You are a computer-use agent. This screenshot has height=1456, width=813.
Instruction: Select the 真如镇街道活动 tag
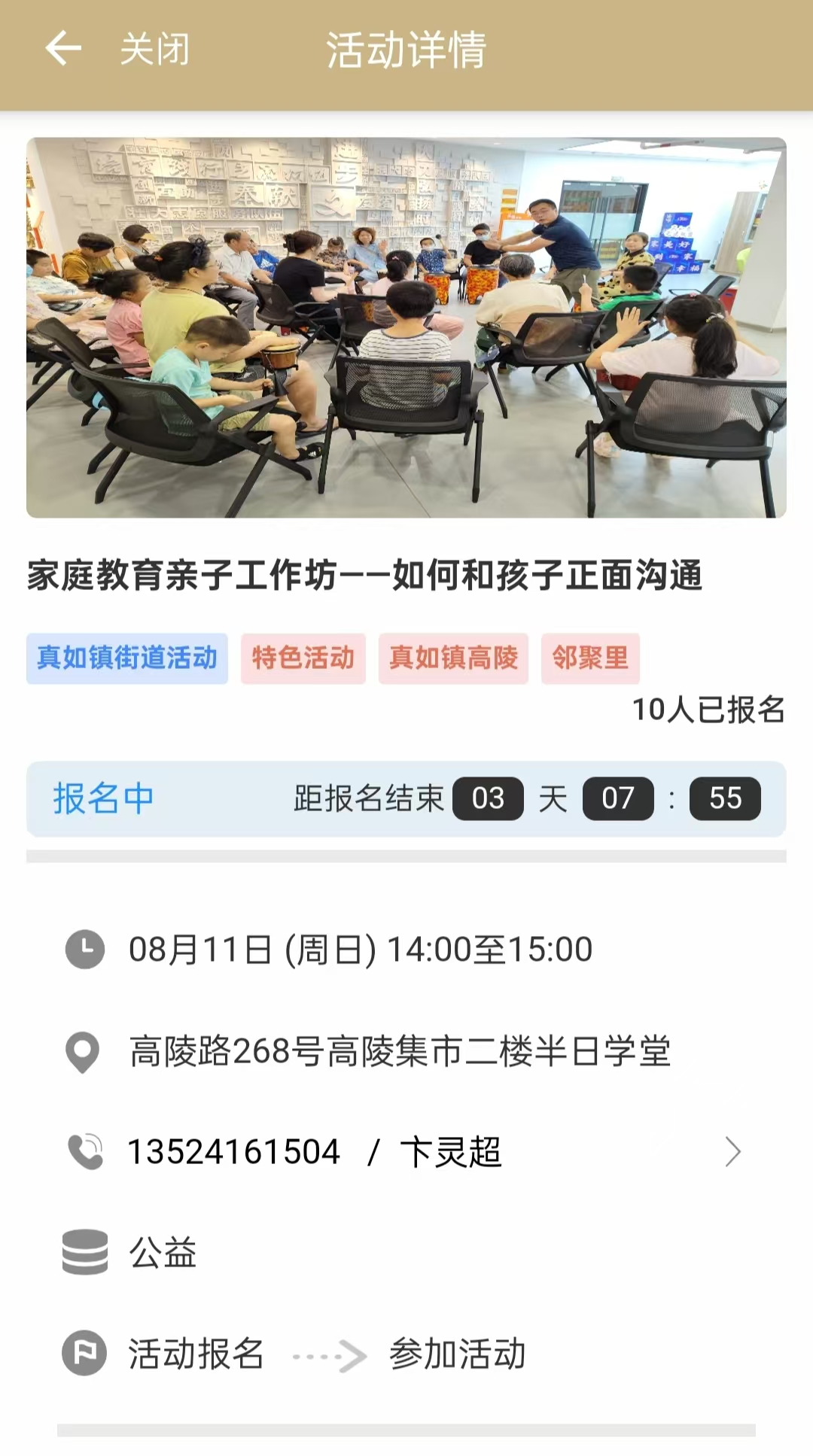coord(127,658)
